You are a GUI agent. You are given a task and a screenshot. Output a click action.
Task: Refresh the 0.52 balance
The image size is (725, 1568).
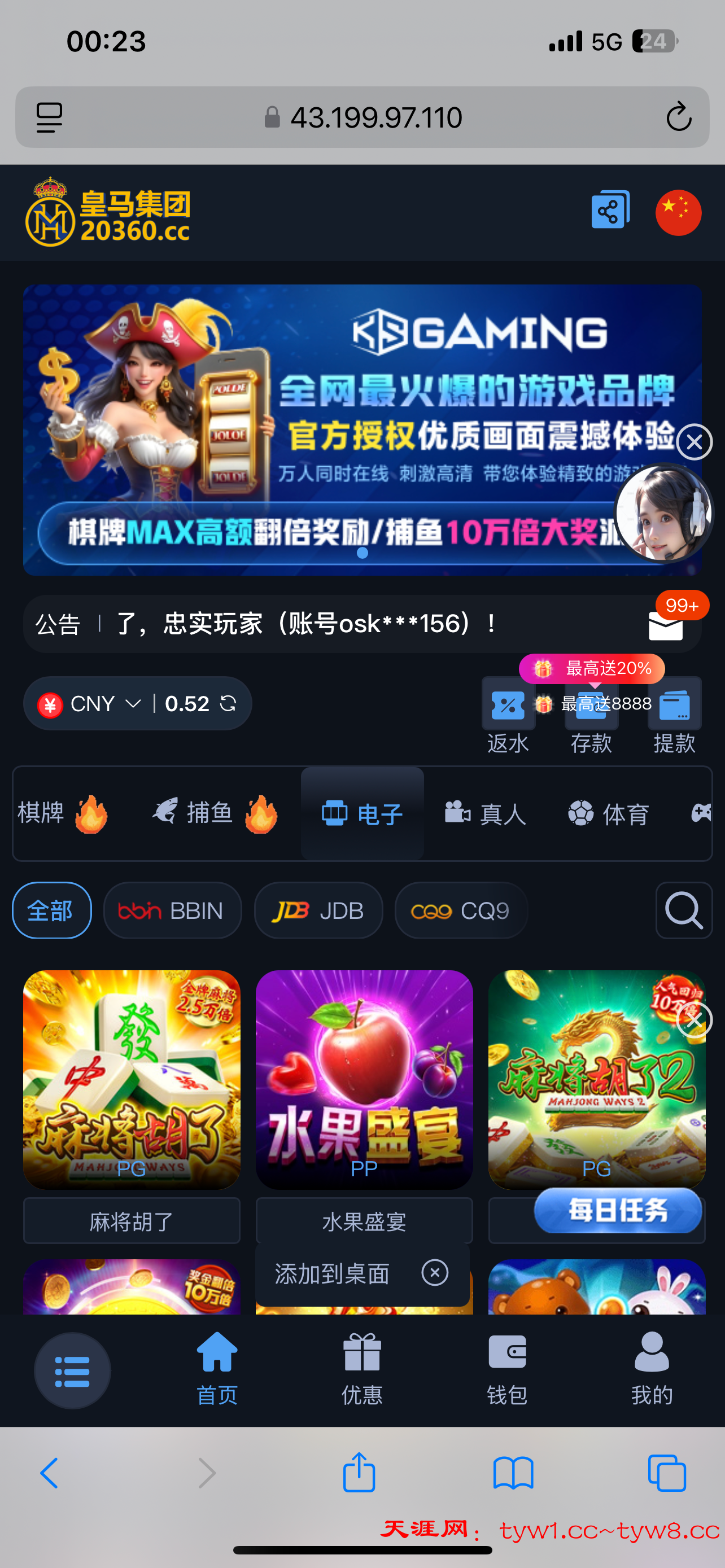228,704
